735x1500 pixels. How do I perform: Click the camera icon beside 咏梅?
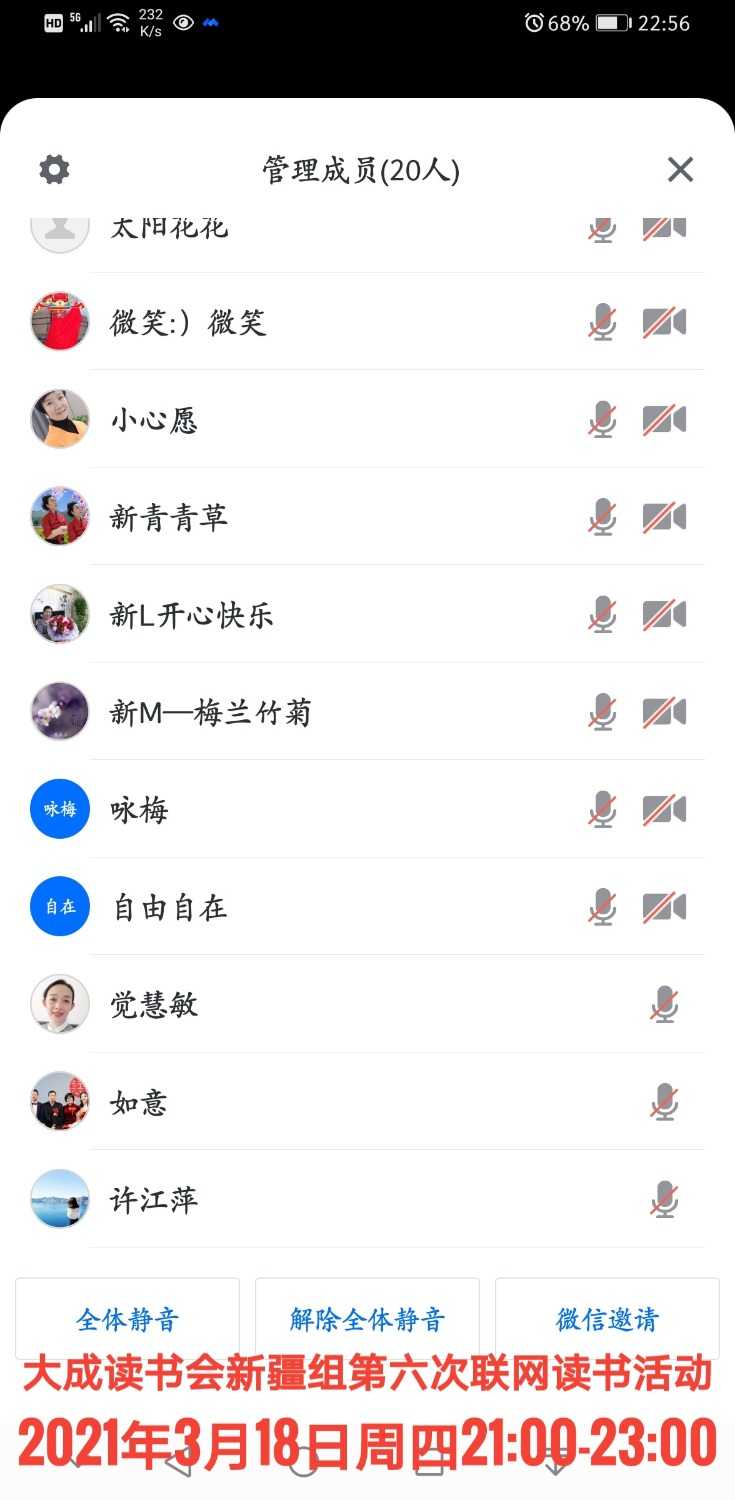point(665,810)
